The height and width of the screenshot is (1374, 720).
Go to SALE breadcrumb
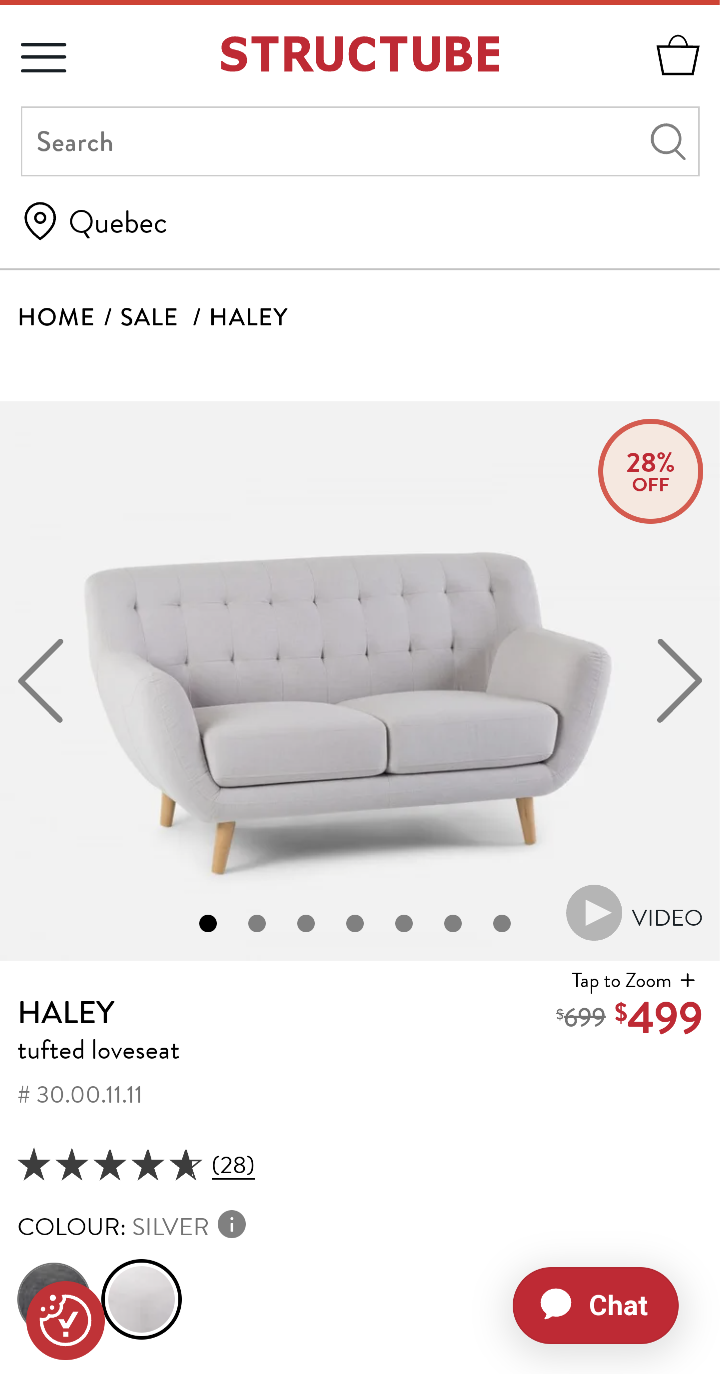coord(148,317)
